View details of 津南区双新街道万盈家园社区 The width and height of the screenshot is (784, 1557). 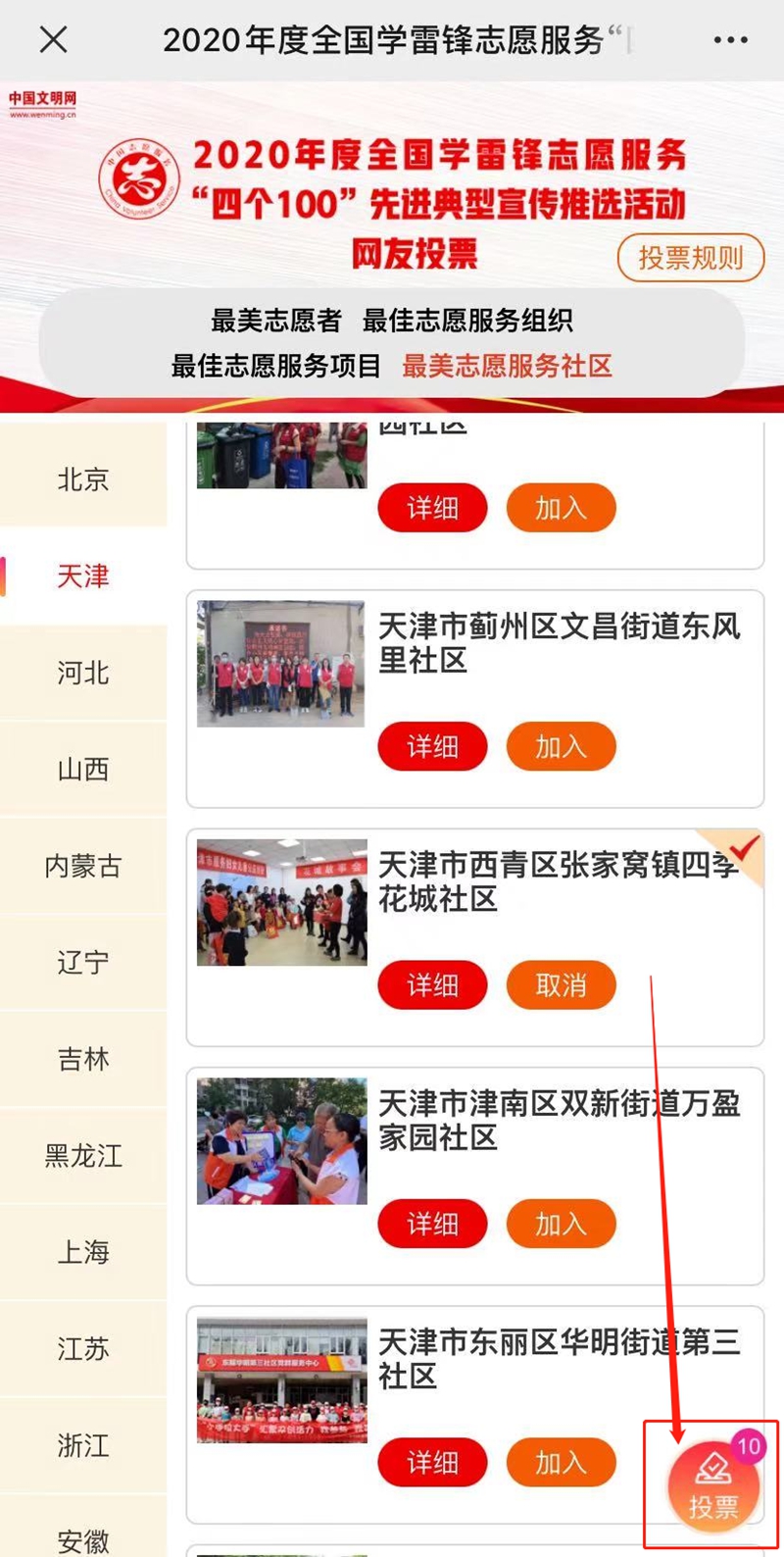(432, 1225)
